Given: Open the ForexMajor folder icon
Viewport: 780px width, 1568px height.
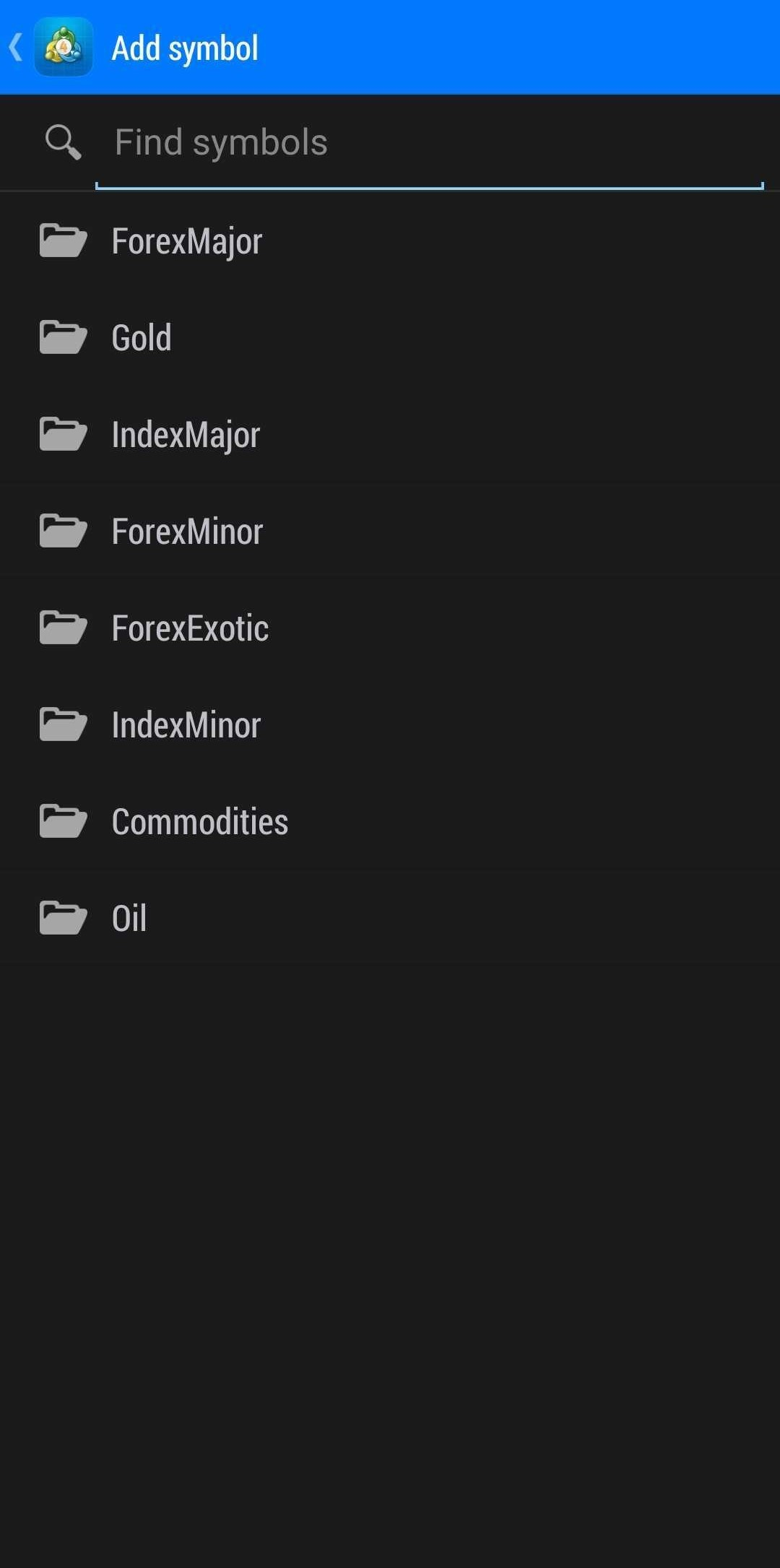Looking at the screenshot, I should pos(63,240).
